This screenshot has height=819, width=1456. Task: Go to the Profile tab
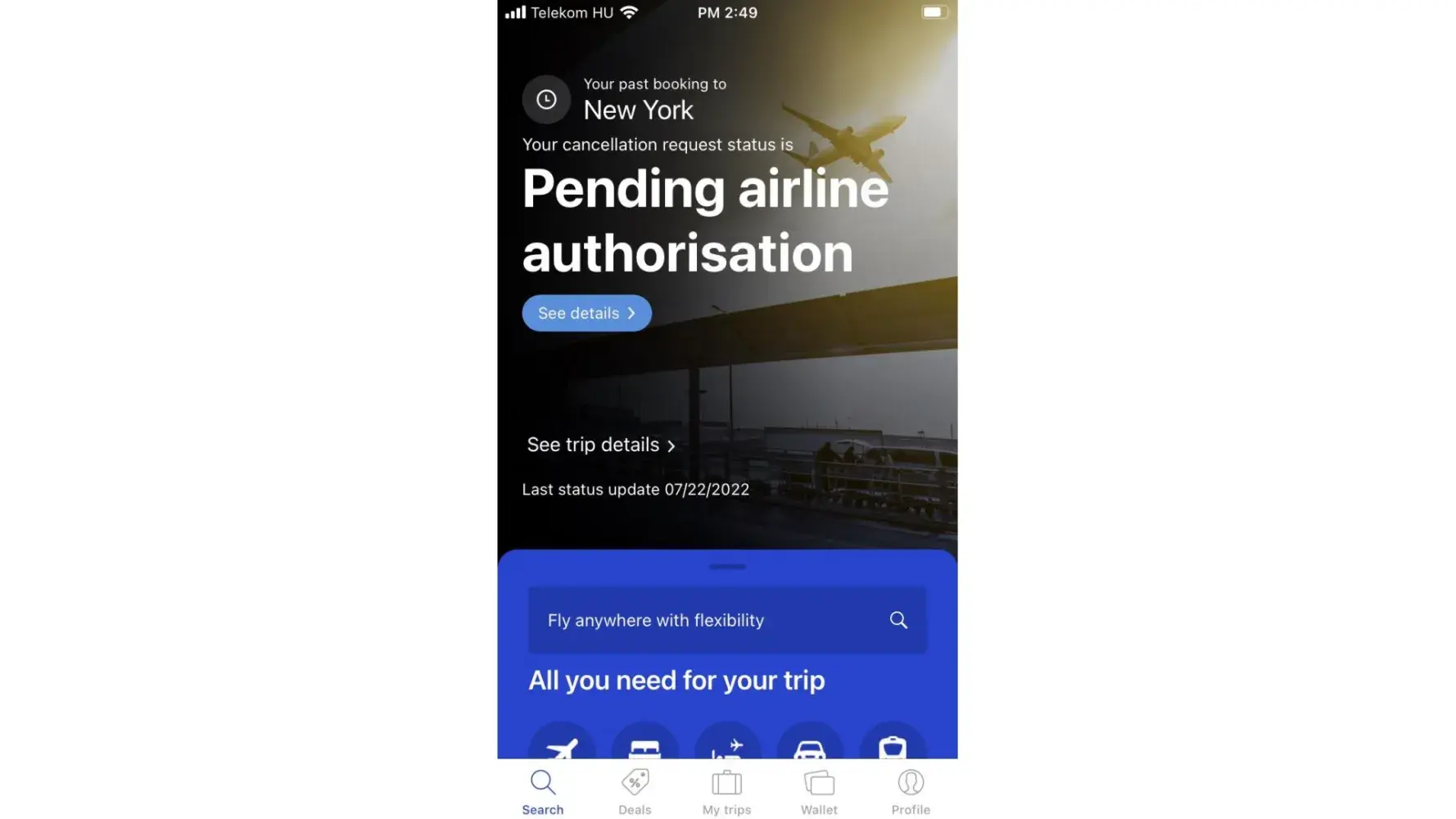point(911,792)
